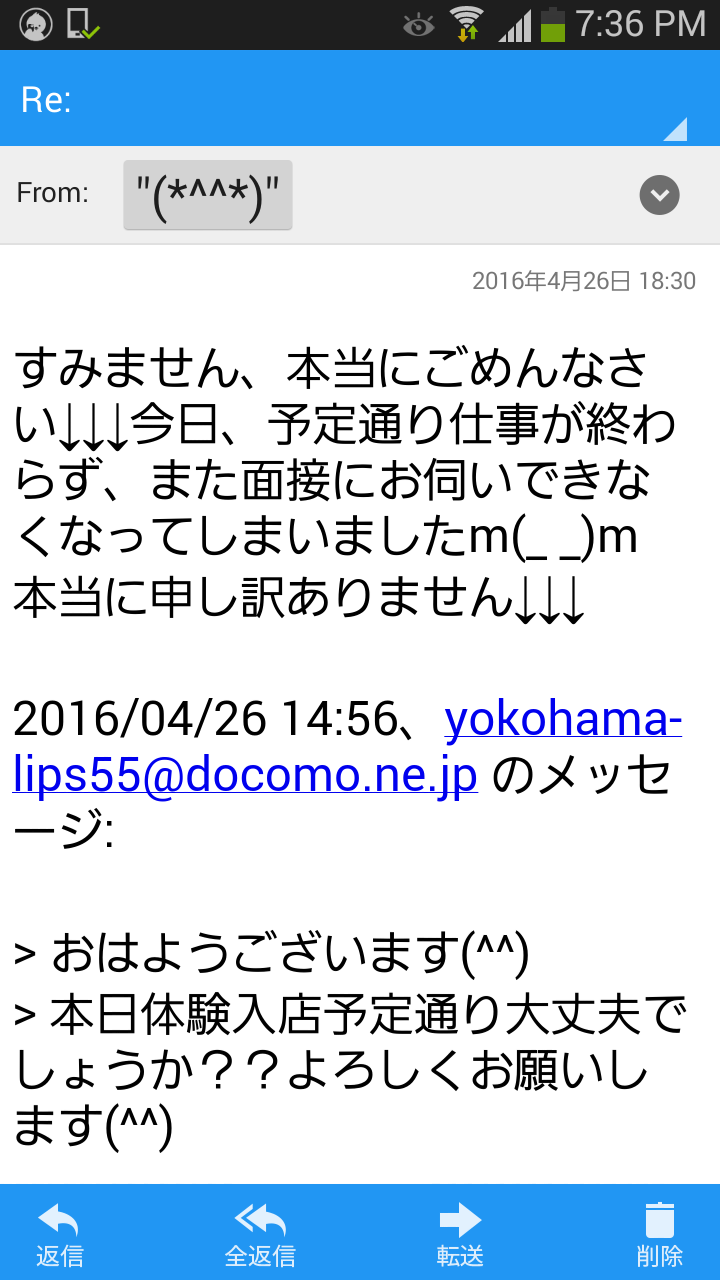Delete this email with 削除
Viewport: 720px width, 1280px height.
coord(659,1233)
